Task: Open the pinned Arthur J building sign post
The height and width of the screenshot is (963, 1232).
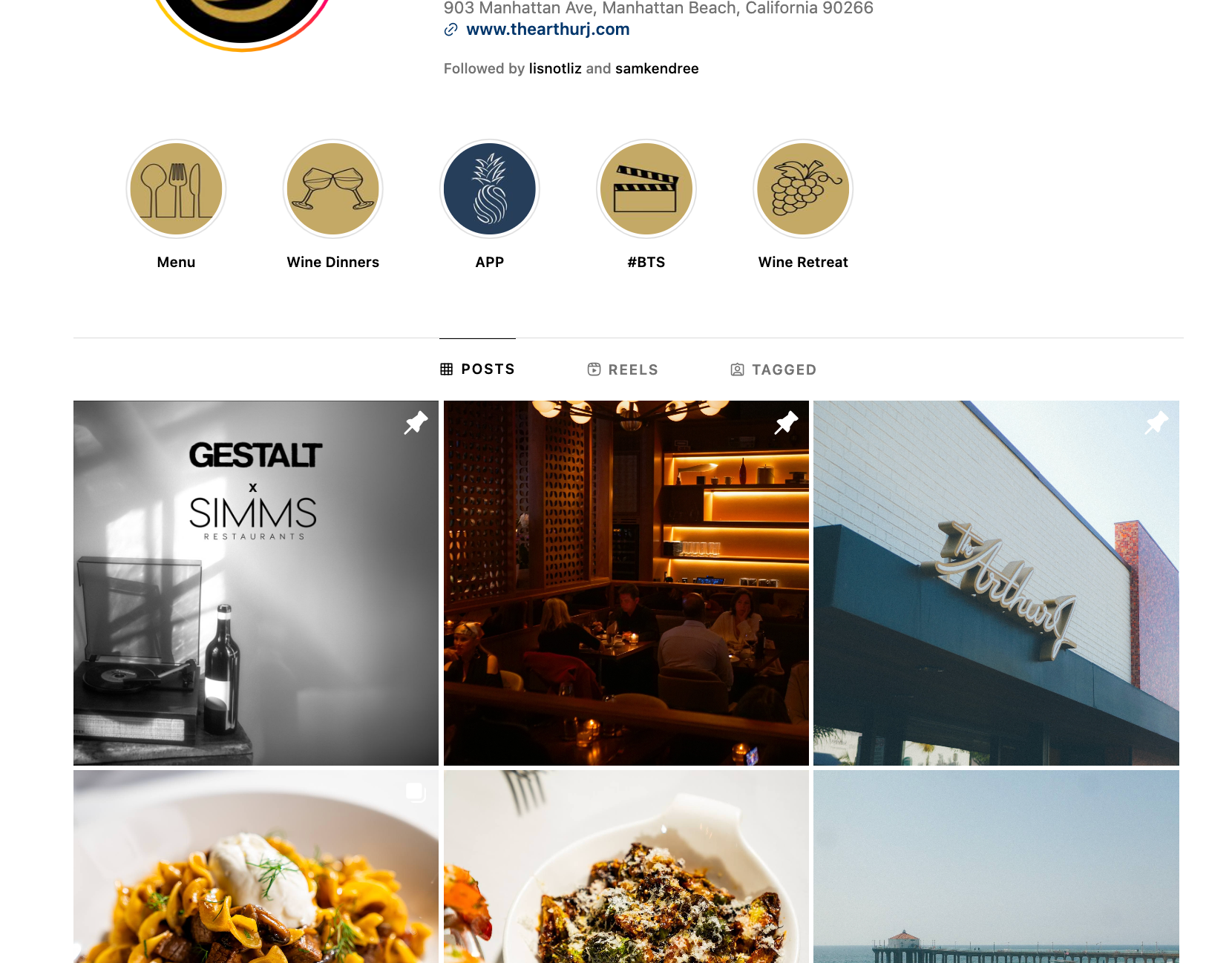Action: pos(996,583)
